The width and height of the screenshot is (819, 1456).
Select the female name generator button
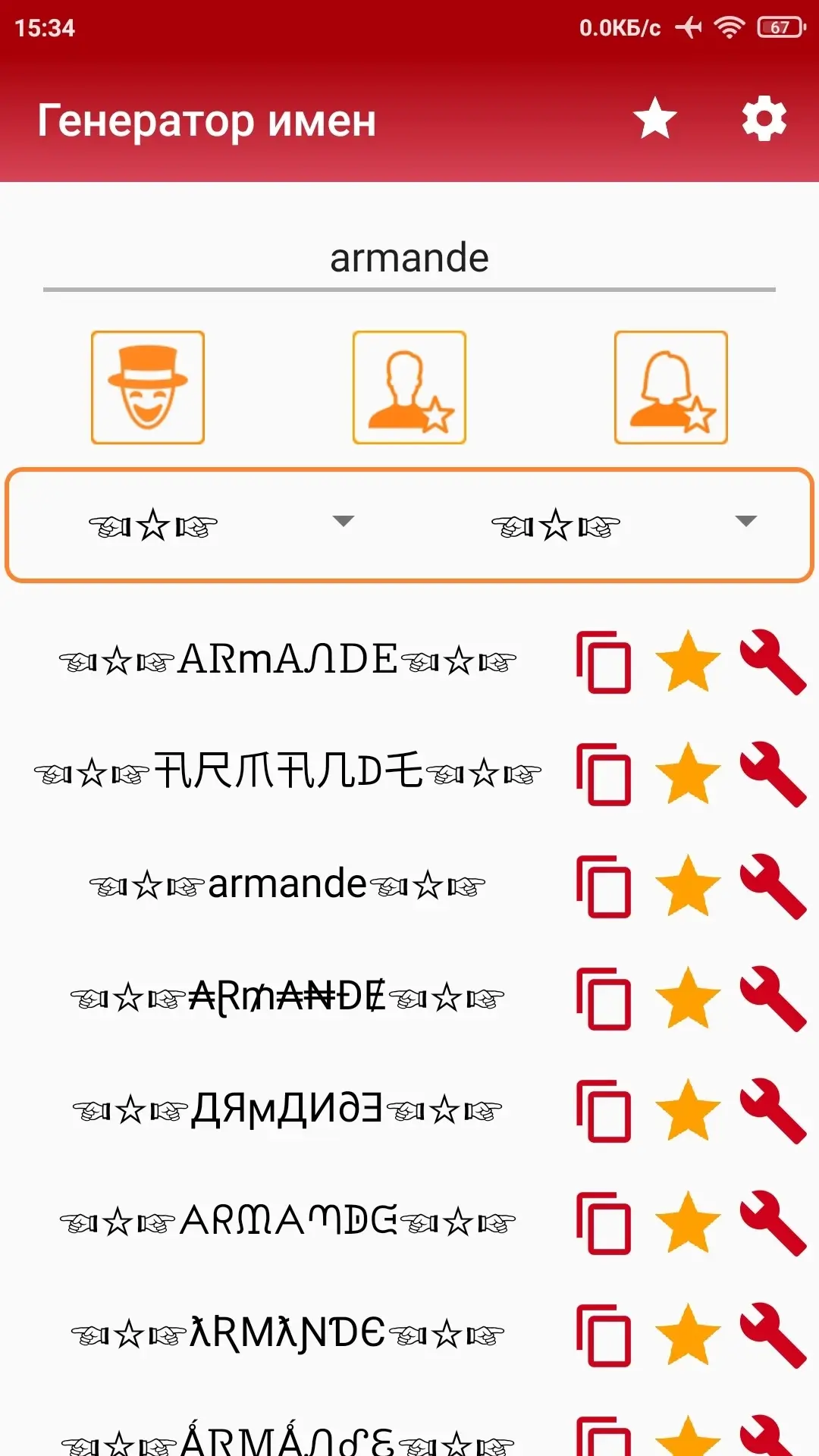pos(671,388)
